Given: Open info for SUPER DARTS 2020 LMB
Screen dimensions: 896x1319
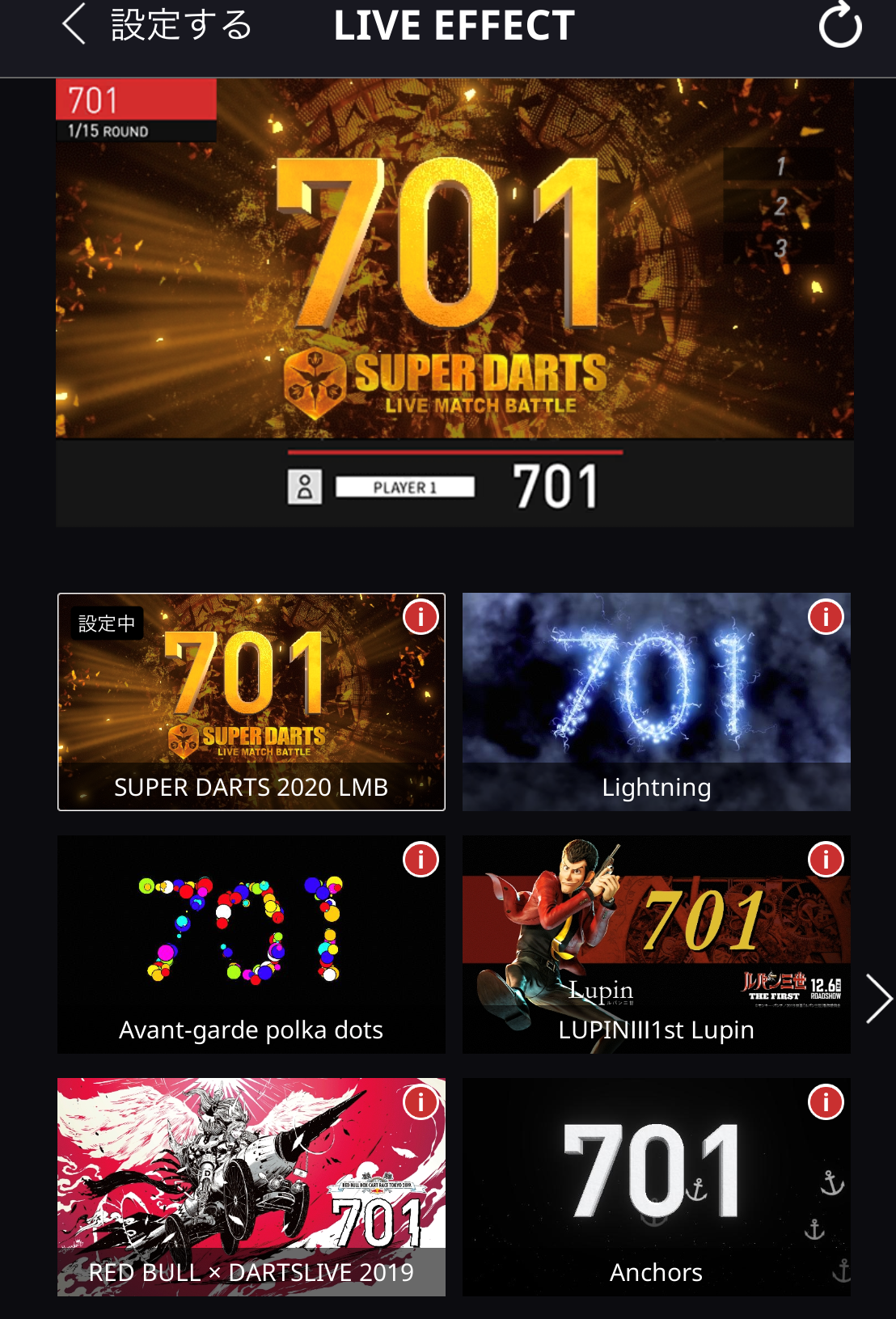Looking at the screenshot, I should pos(421,617).
